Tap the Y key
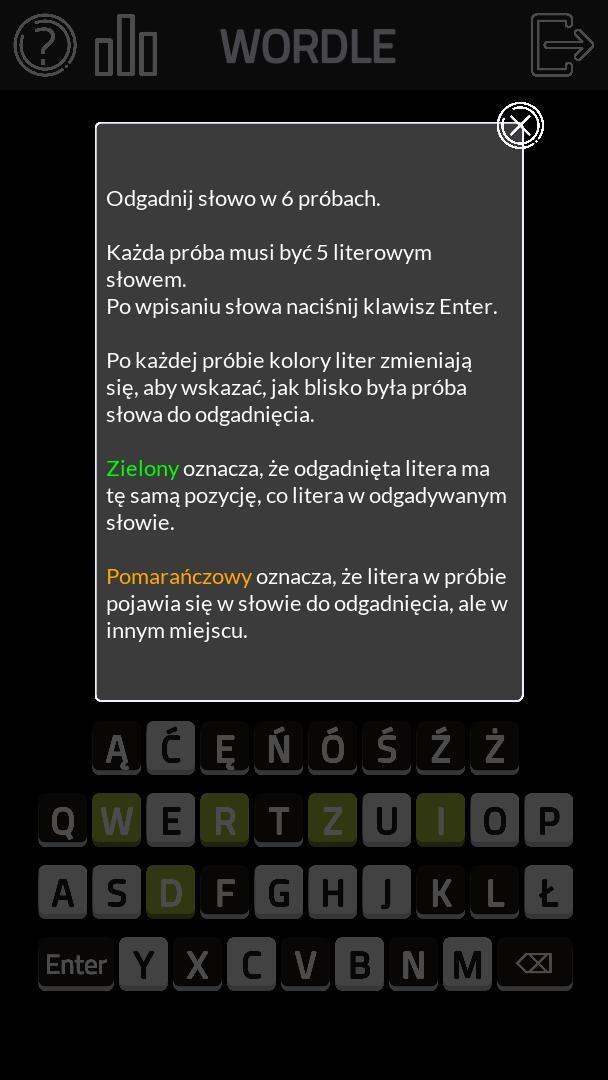The width and height of the screenshot is (608, 1080). pyautogui.click(x=143, y=964)
